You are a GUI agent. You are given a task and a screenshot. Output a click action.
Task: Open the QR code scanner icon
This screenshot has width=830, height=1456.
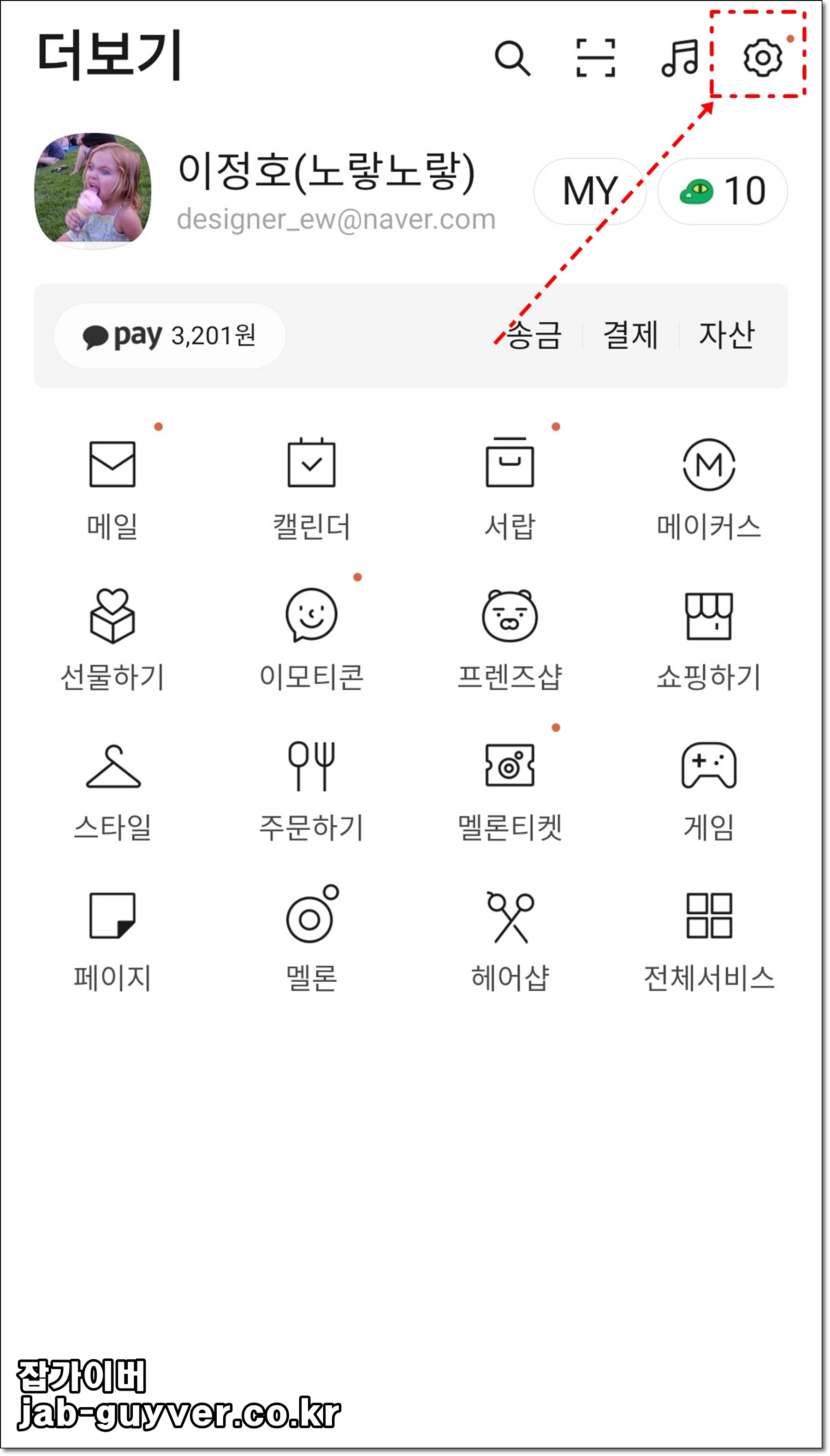pos(596,58)
